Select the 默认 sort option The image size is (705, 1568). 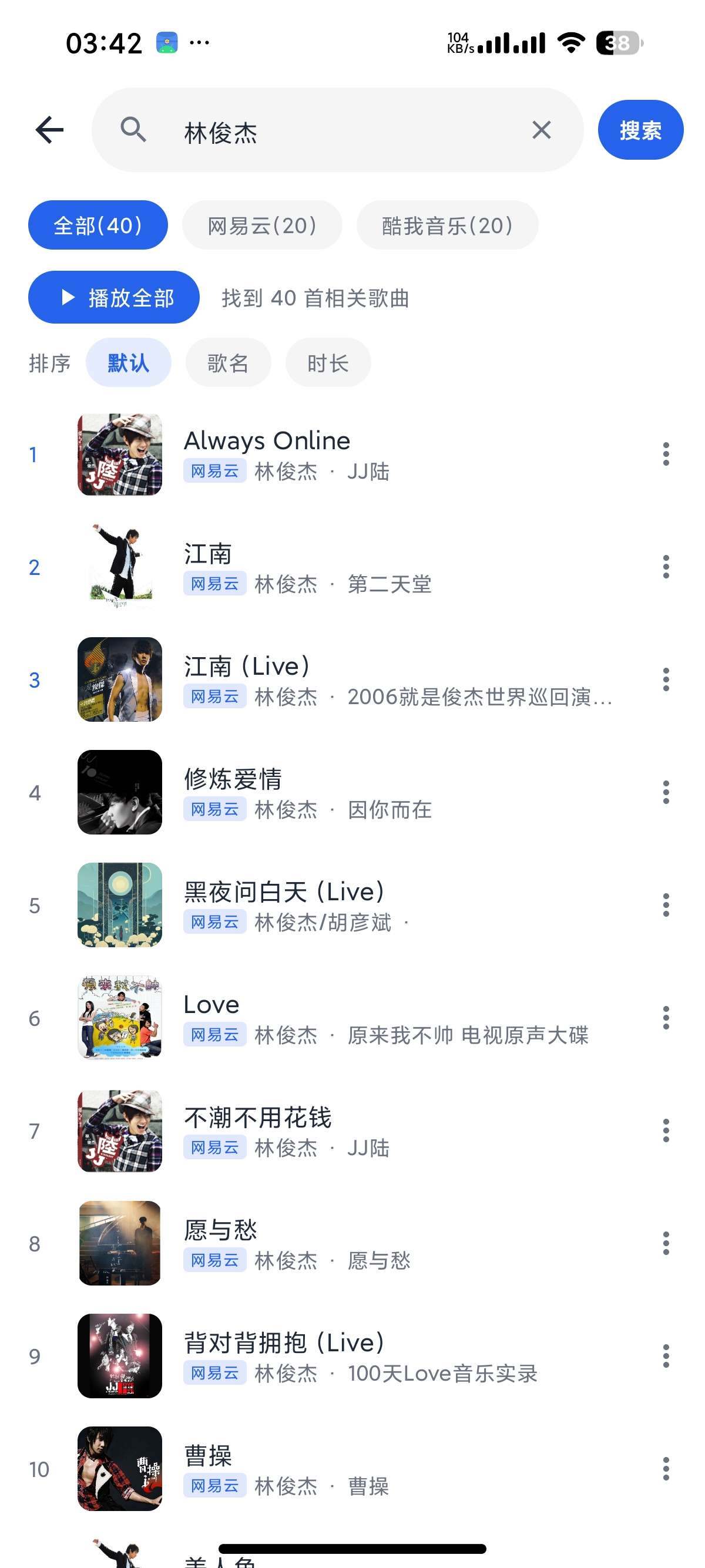(x=127, y=362)
